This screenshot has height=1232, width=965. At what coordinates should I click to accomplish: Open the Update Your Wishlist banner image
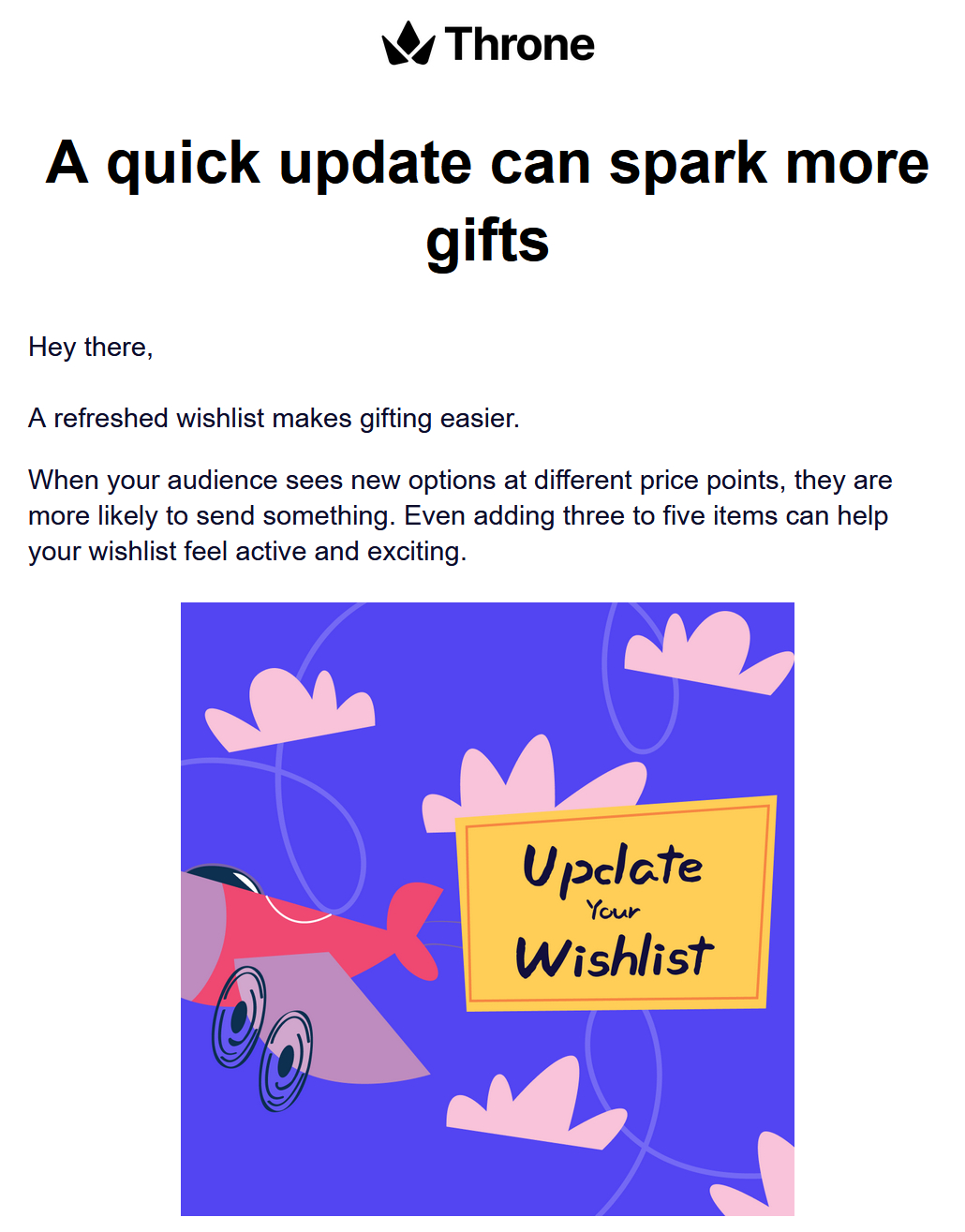pos(487,909)
